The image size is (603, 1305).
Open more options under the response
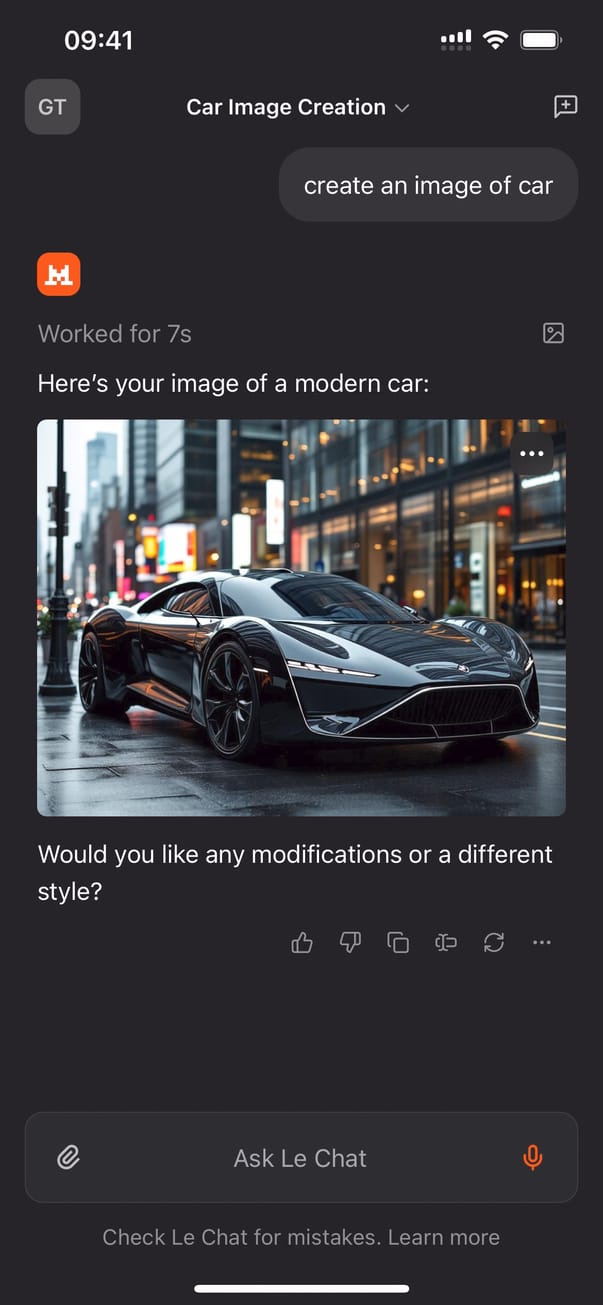pos(542,942)
